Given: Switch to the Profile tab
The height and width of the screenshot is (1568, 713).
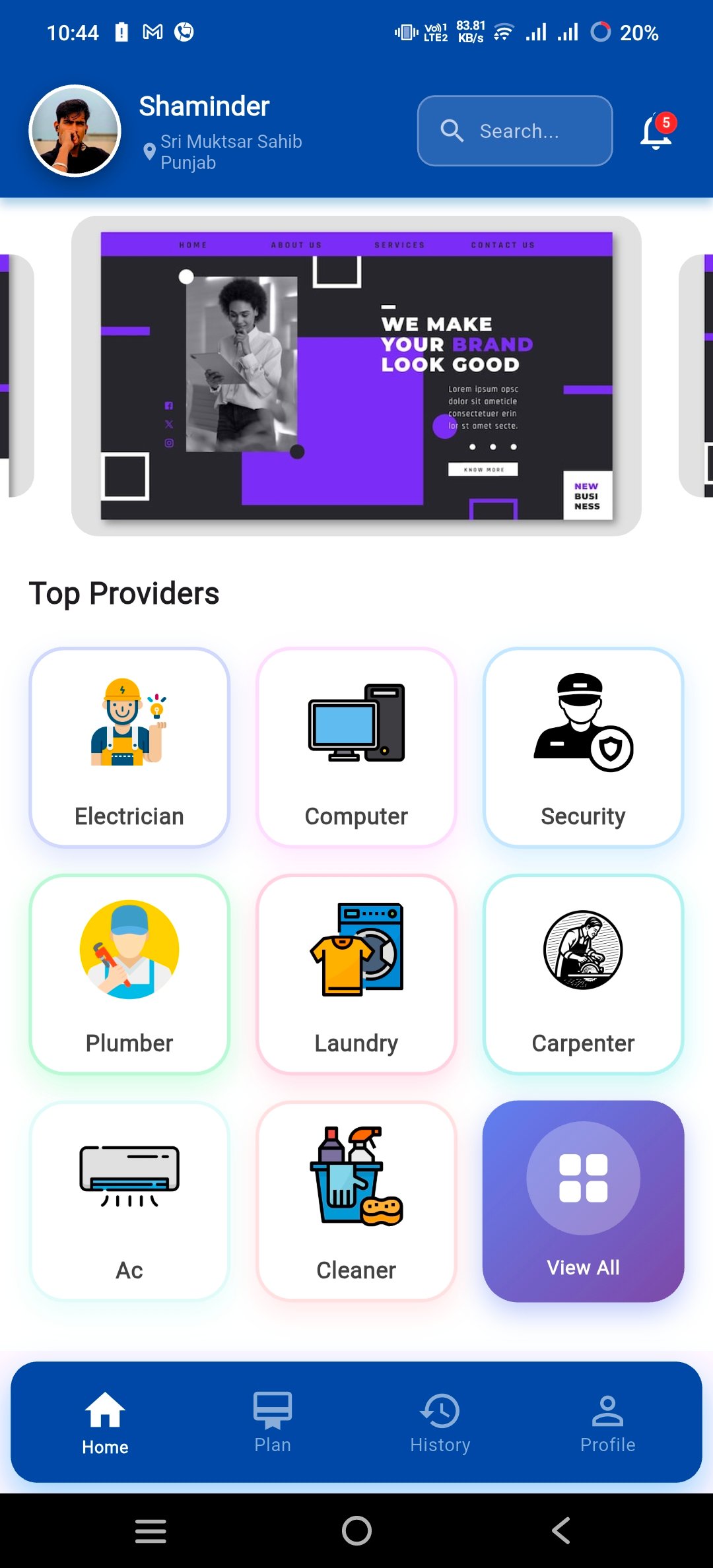Looking at the screenshot, I should pyautogui.click(x=607, y=1422).
